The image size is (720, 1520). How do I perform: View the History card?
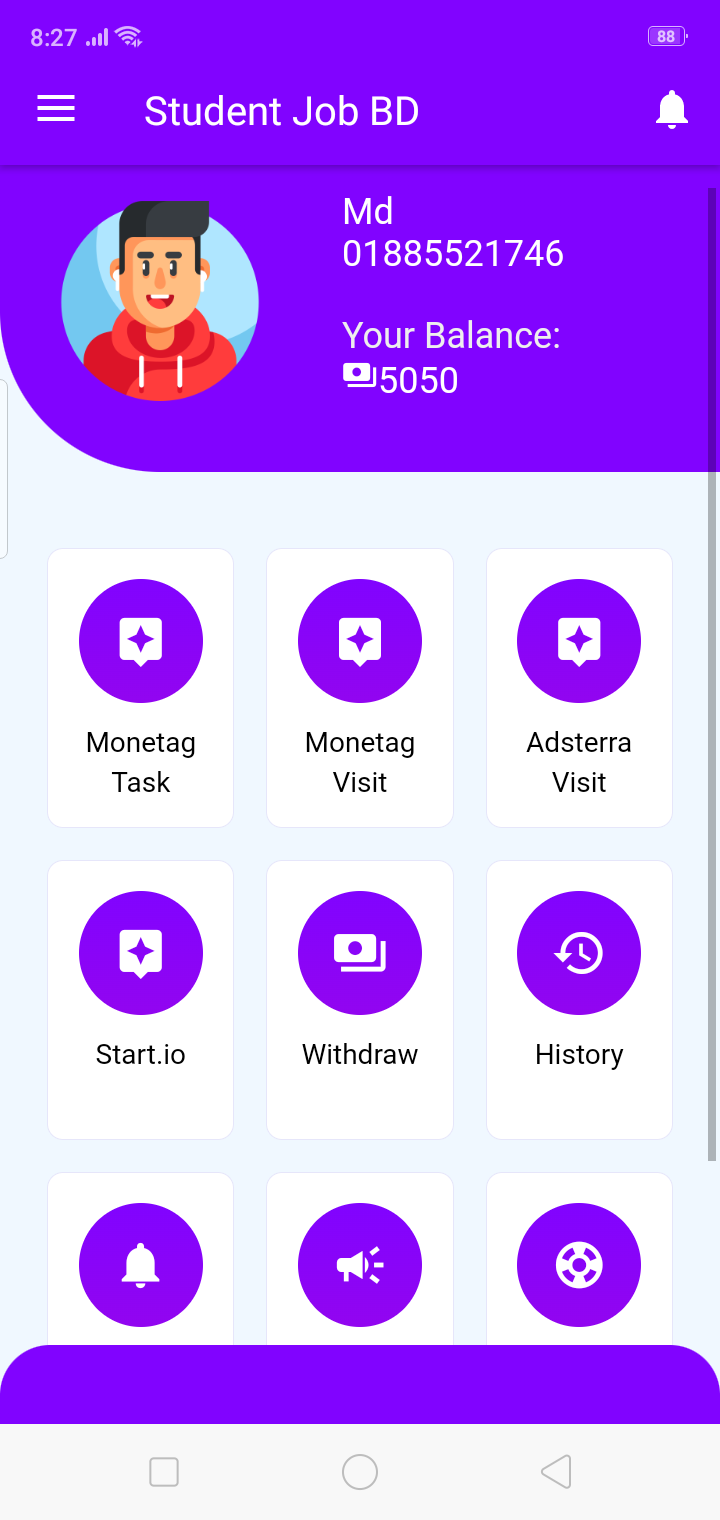579,1000
